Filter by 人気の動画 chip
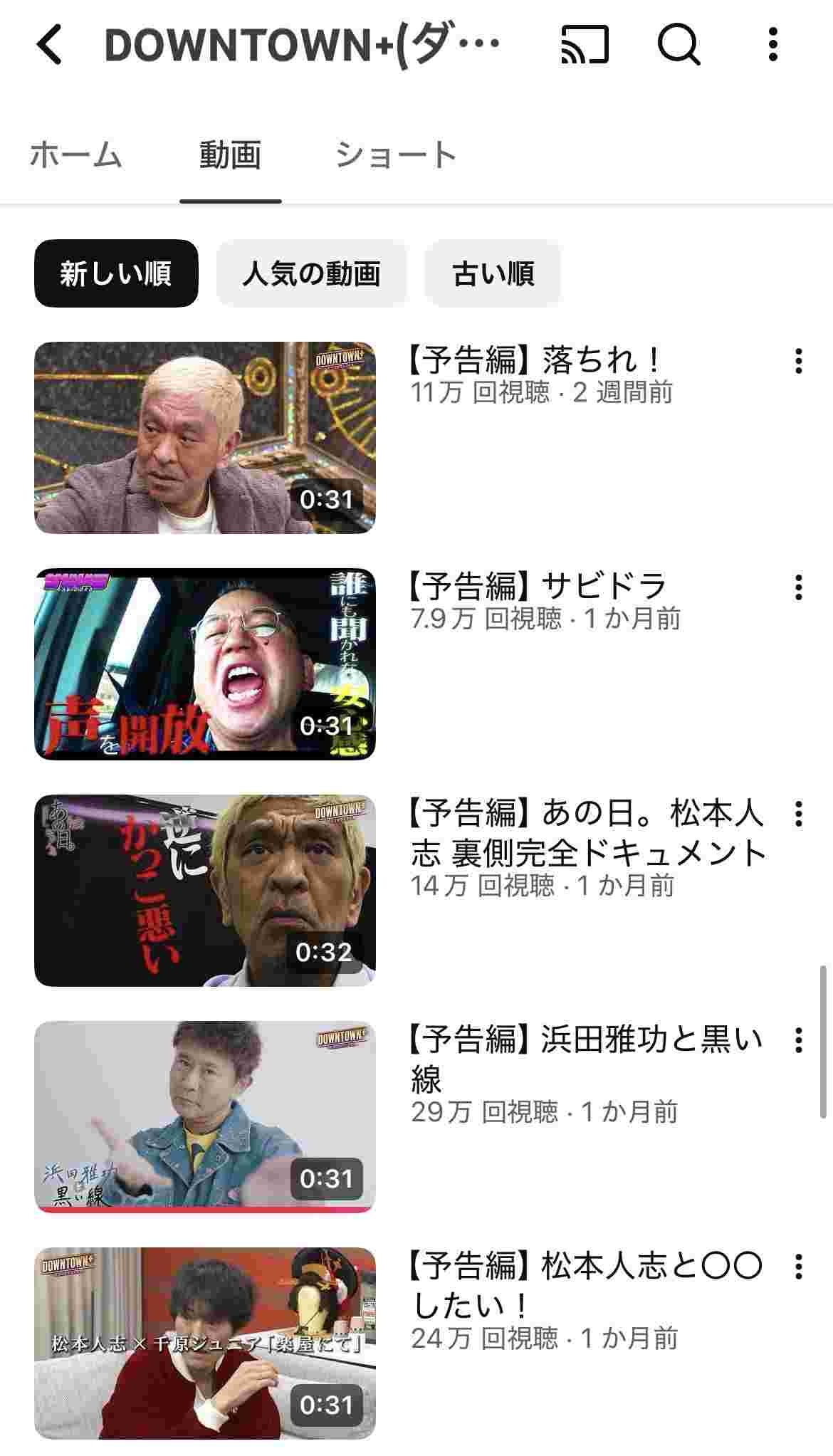 coord(311,273)
